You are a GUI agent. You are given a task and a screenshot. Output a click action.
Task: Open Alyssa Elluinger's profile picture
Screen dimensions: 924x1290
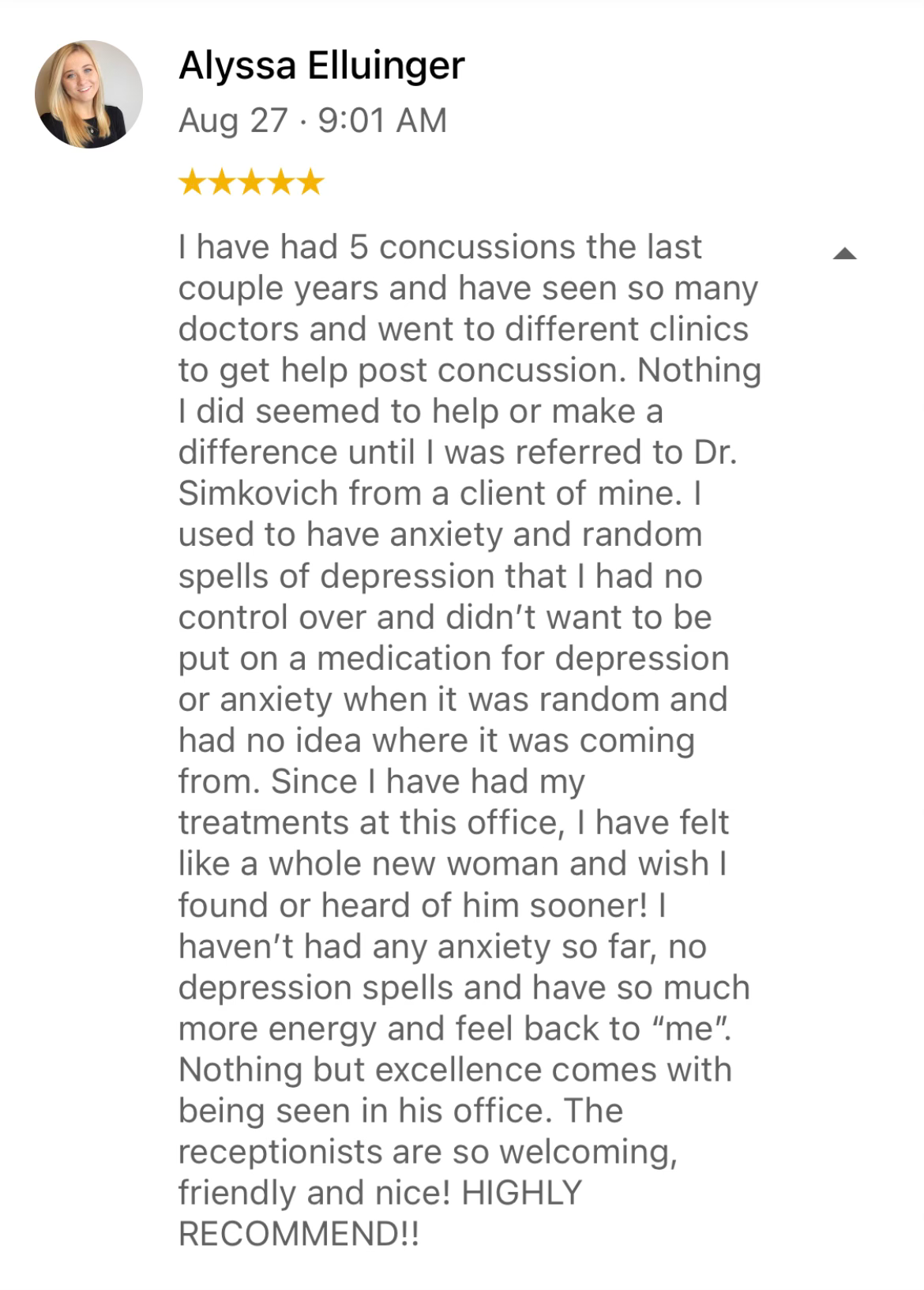(88, 94)
